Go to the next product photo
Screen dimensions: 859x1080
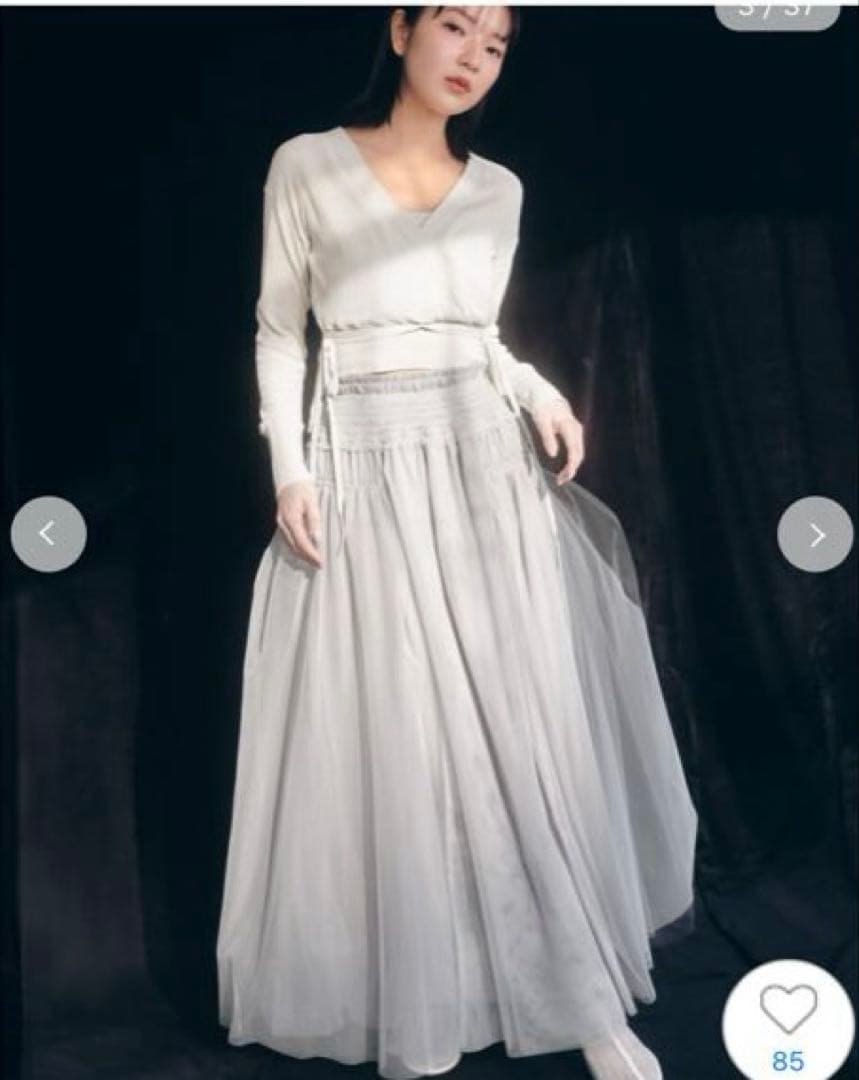click(x=816, y=534)
